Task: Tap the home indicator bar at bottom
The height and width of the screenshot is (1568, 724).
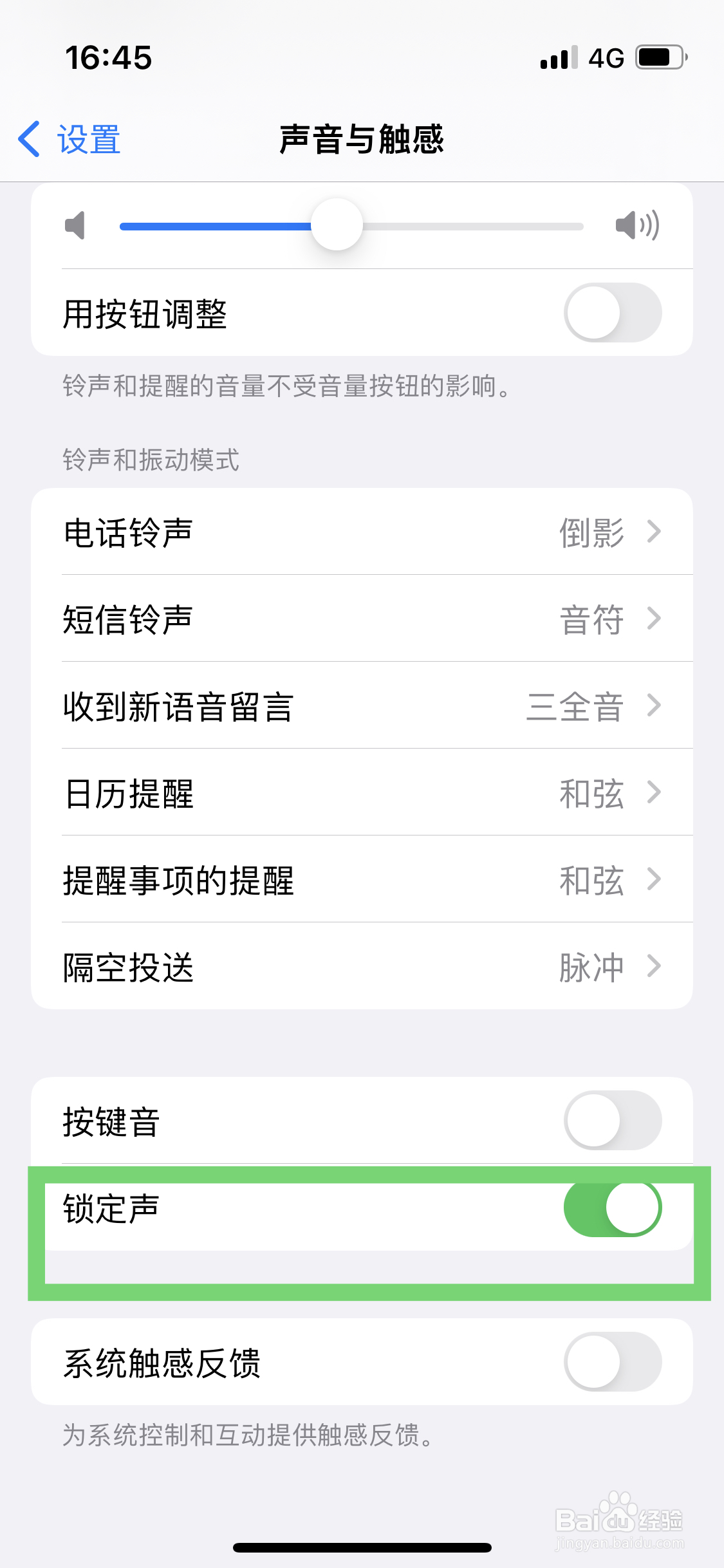Action: point(362,1547)
